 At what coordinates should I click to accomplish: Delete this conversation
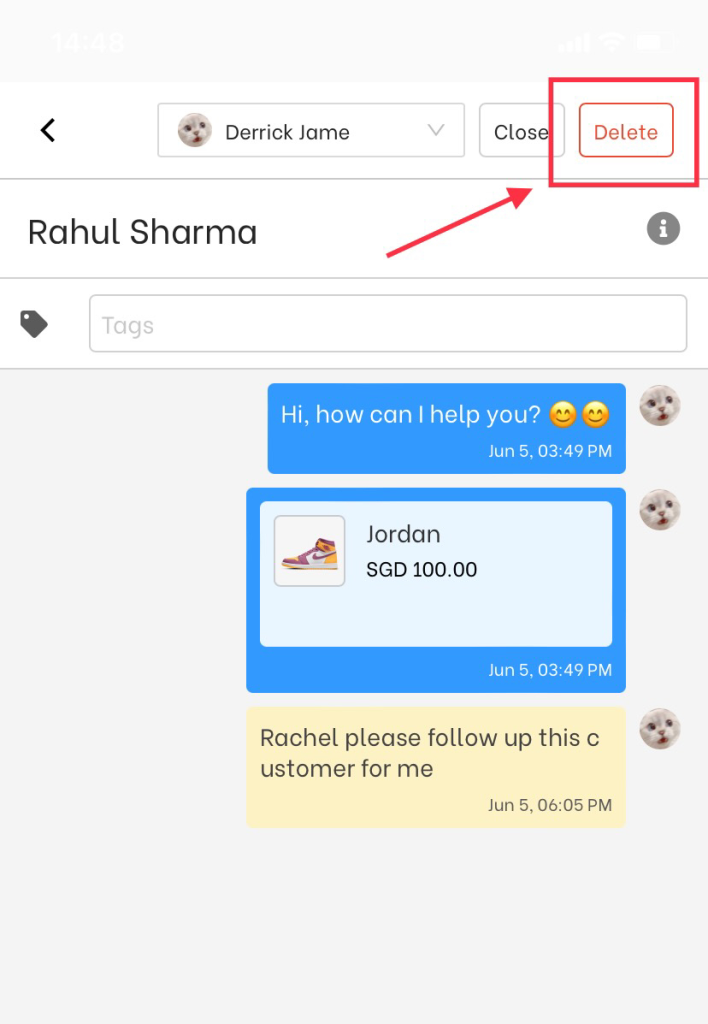click(x=626, y=131)
